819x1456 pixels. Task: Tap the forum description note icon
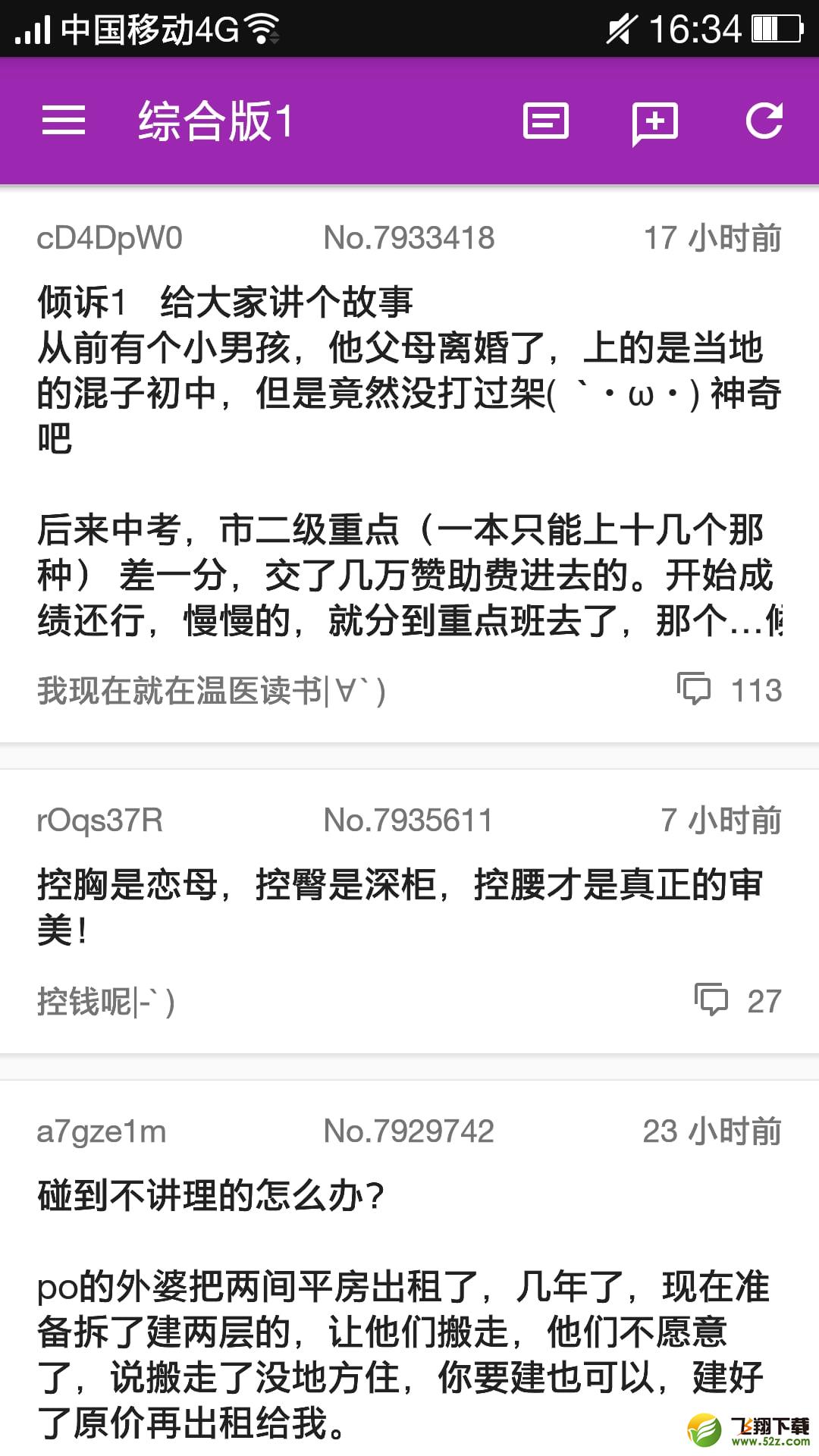546,121
